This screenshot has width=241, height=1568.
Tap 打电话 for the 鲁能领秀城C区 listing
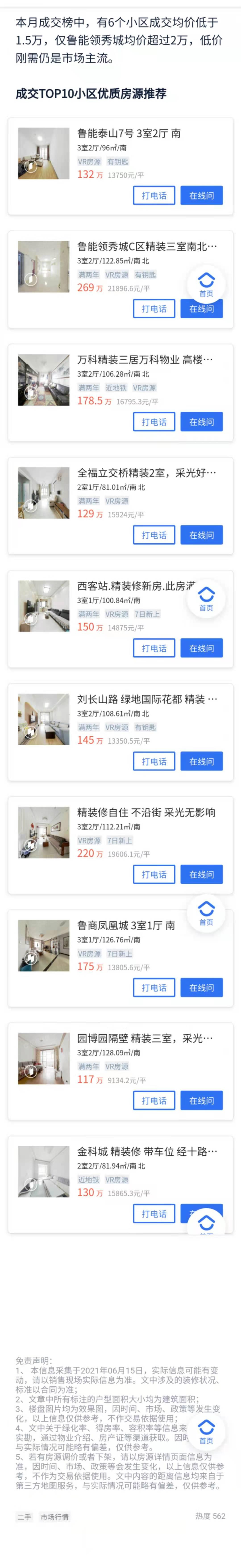154,309
